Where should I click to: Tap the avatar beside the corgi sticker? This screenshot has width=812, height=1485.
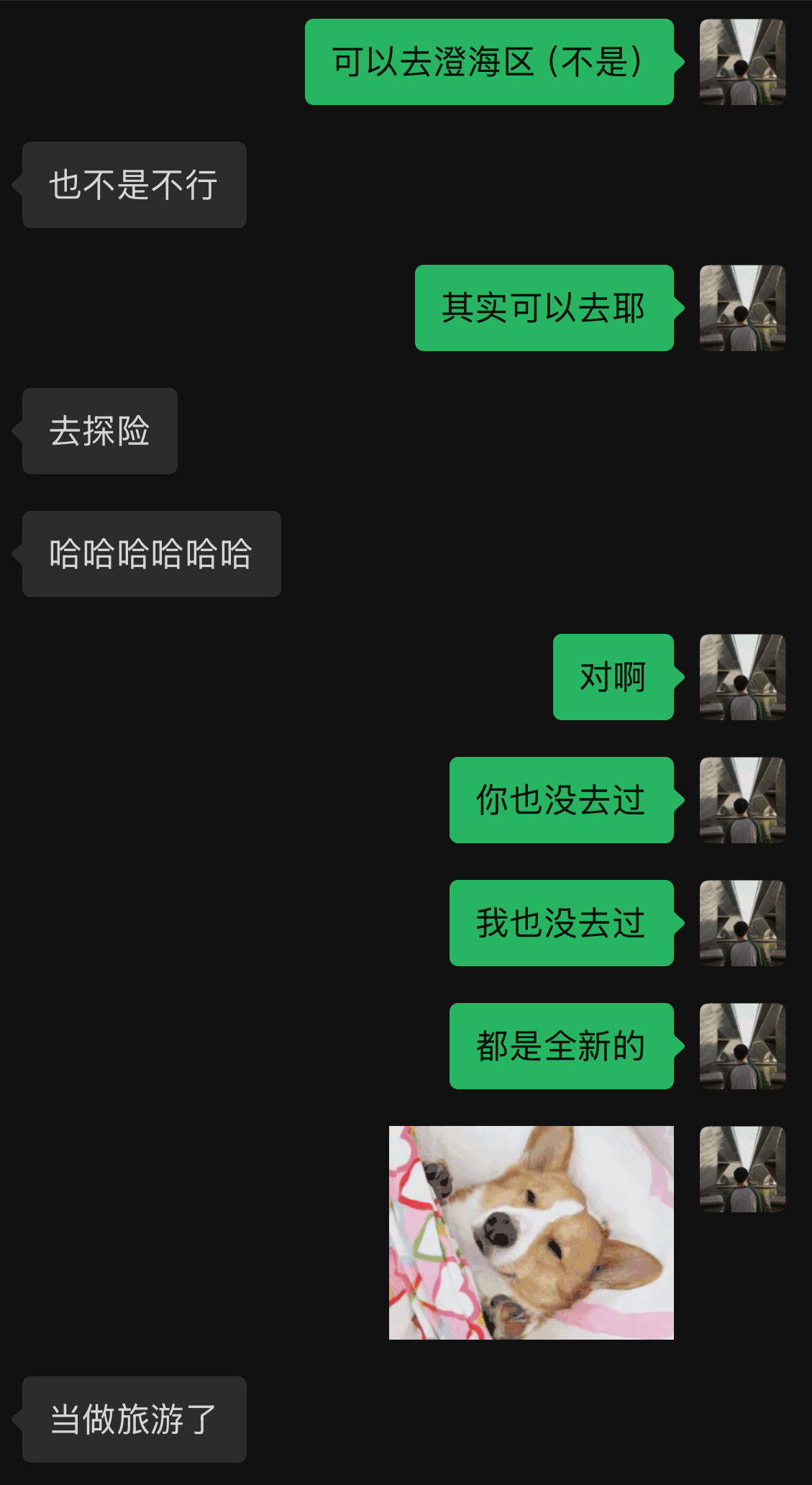tap(742, 1169)
